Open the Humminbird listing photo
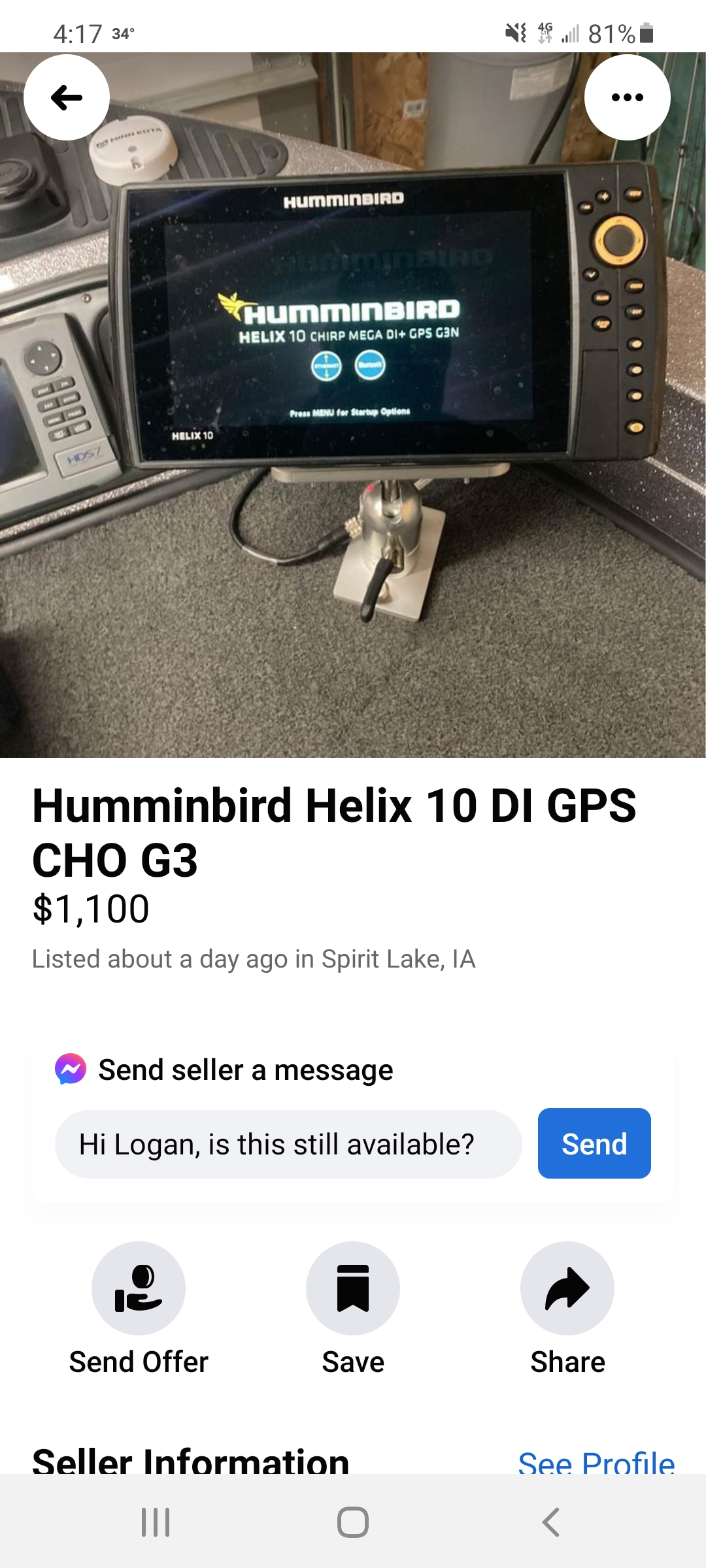706x1568 pixels. (x=353, y=405)
